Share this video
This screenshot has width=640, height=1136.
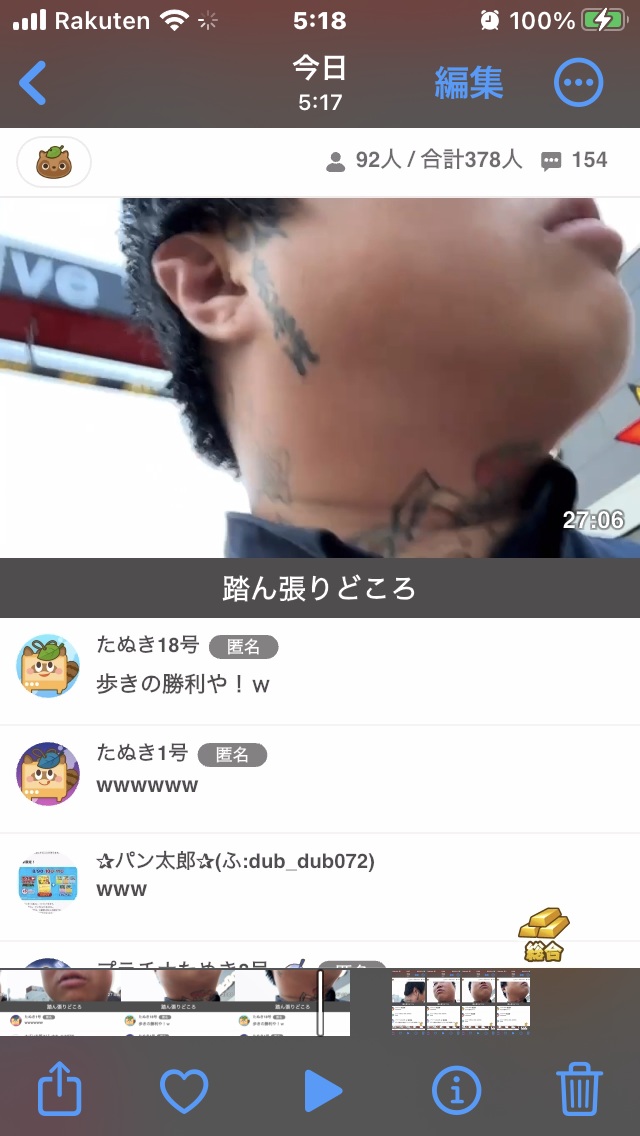pyautogui.click(x=59, y=1087)
